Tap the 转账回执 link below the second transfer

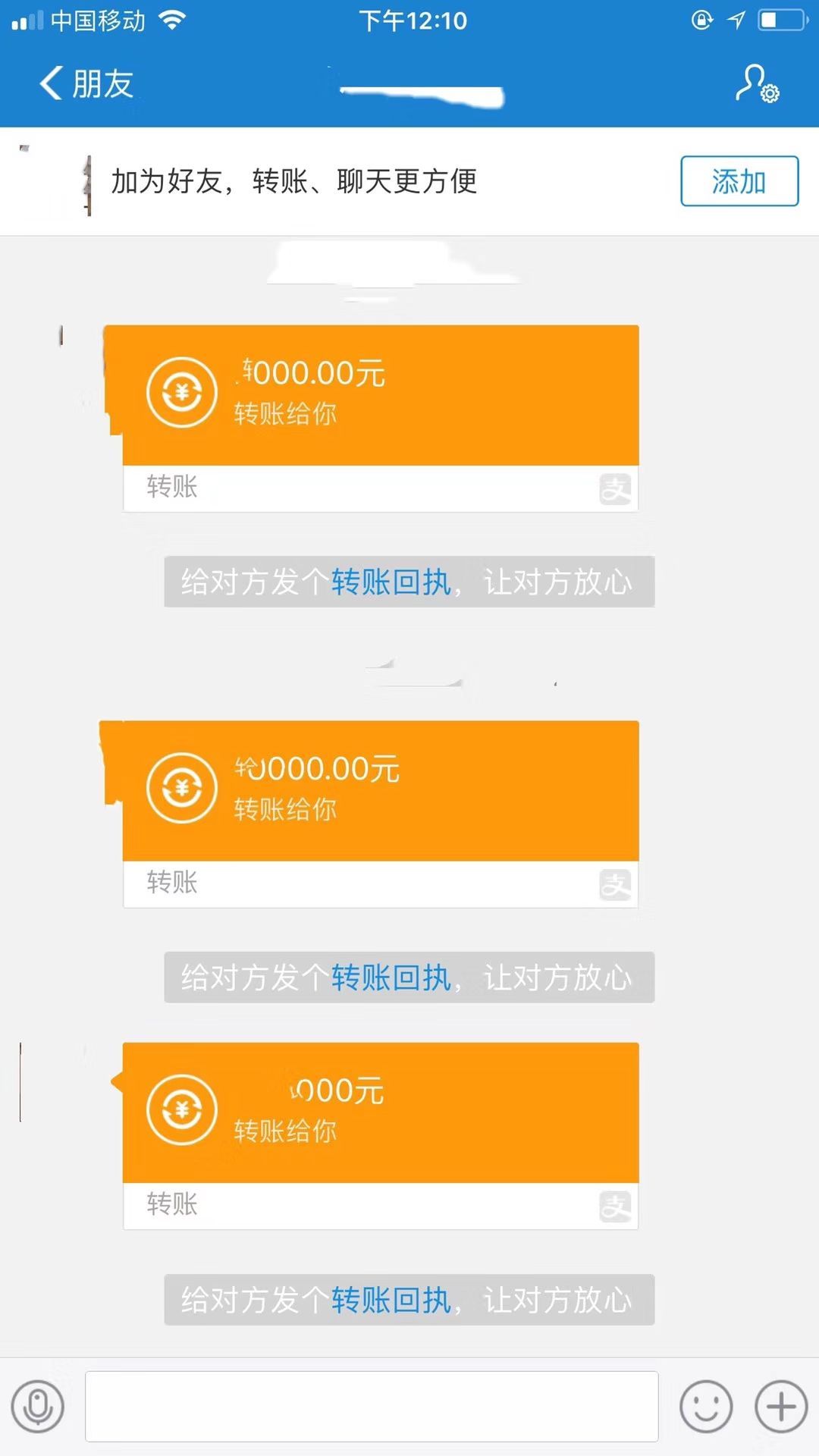pos(391,977)
